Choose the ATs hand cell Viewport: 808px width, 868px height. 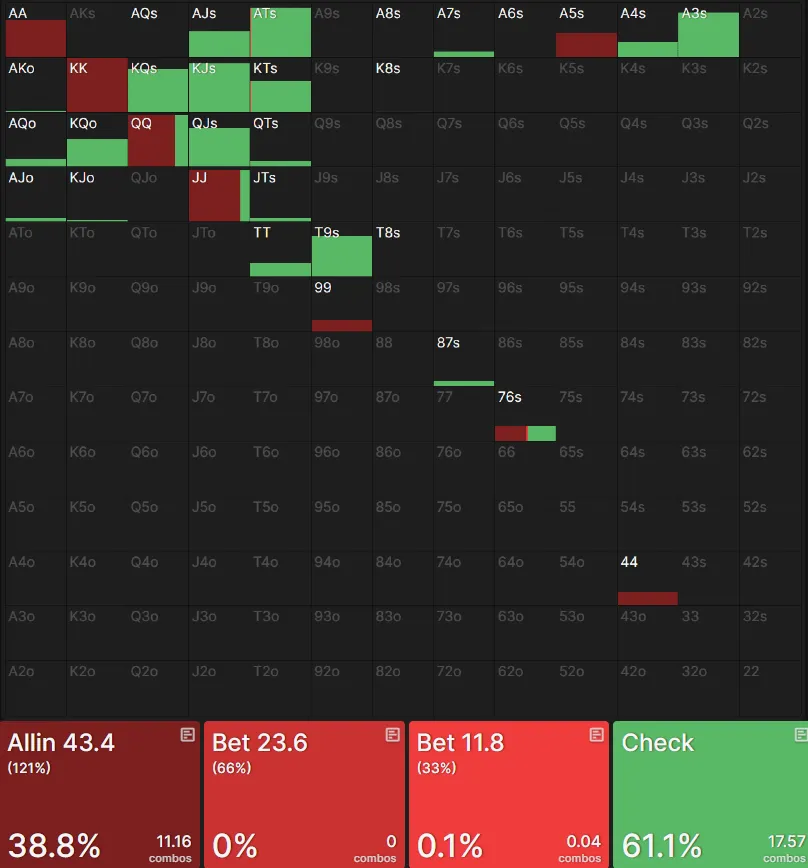[280, 30]
